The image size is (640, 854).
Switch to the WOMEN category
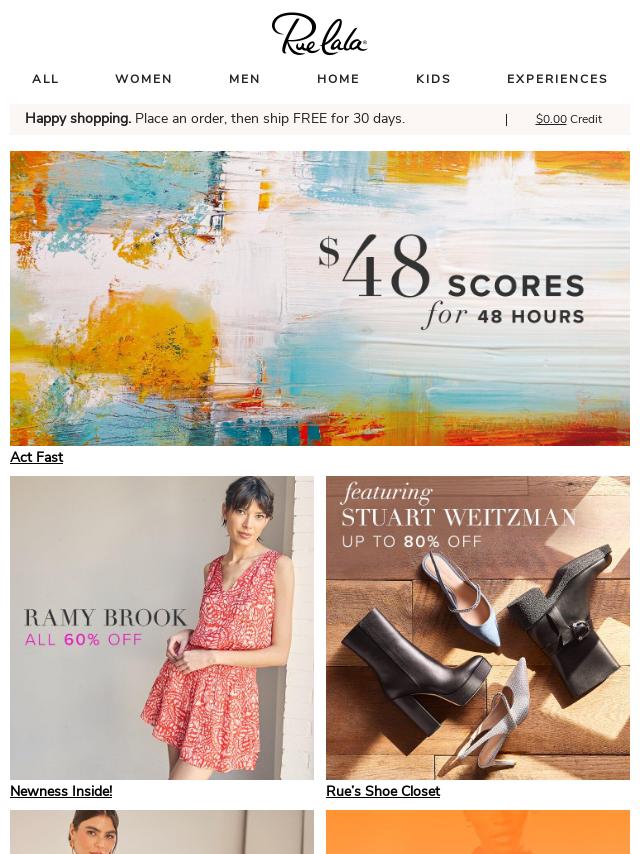(x=143, y=79)
